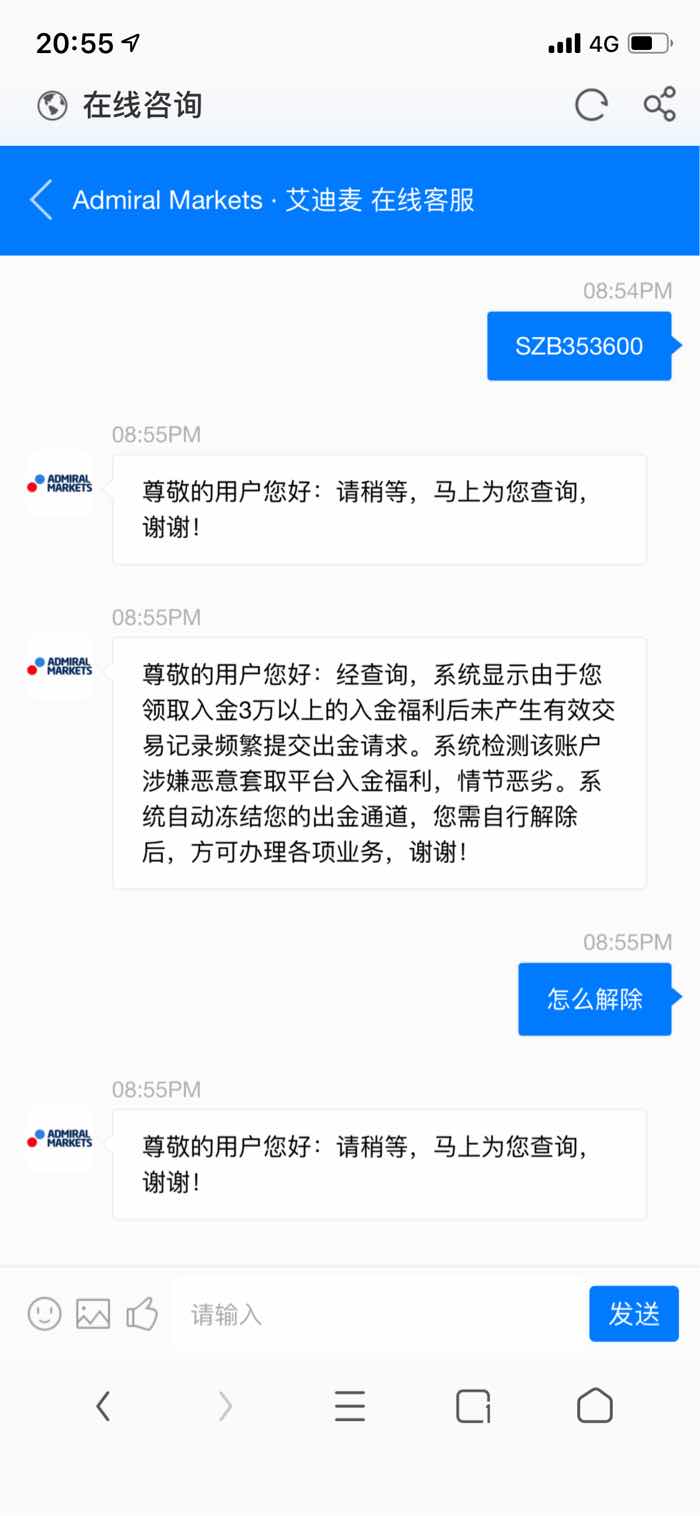Share this consultation page
The width and height of the screenshot is (700, 1516).
pos(659,104)
